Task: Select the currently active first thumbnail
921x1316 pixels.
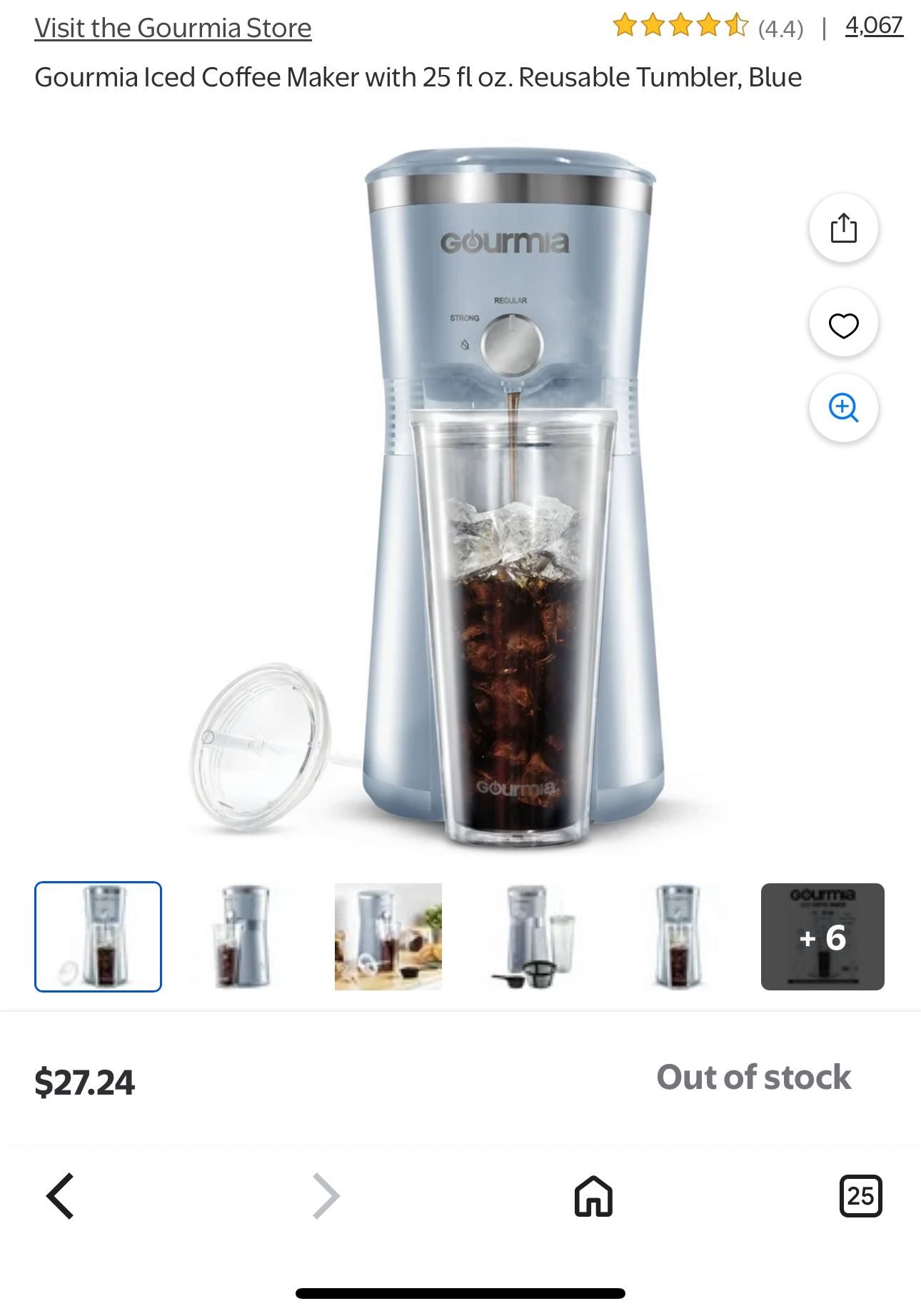Action: click(98, 936)
